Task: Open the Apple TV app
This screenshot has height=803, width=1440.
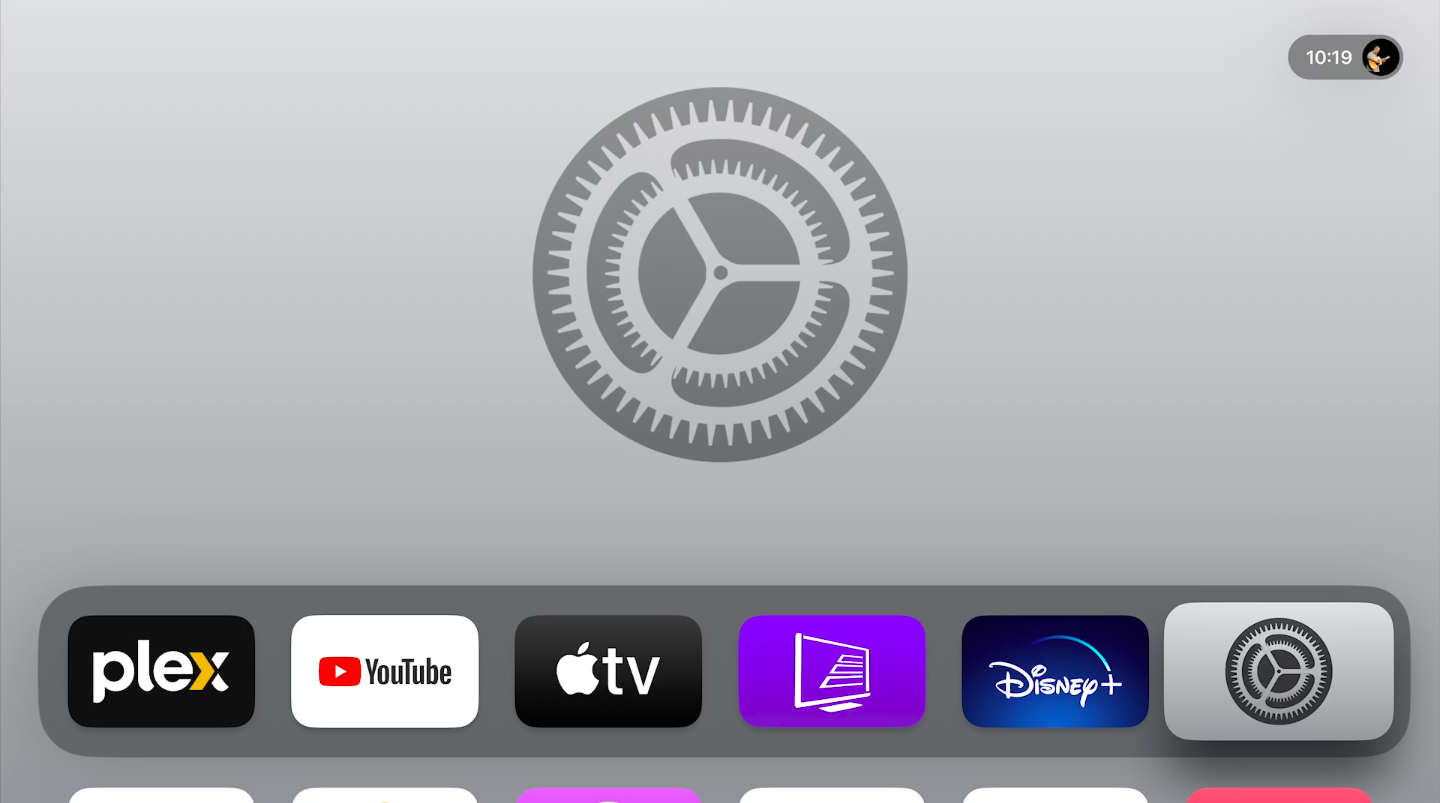Action: point(608,671)
